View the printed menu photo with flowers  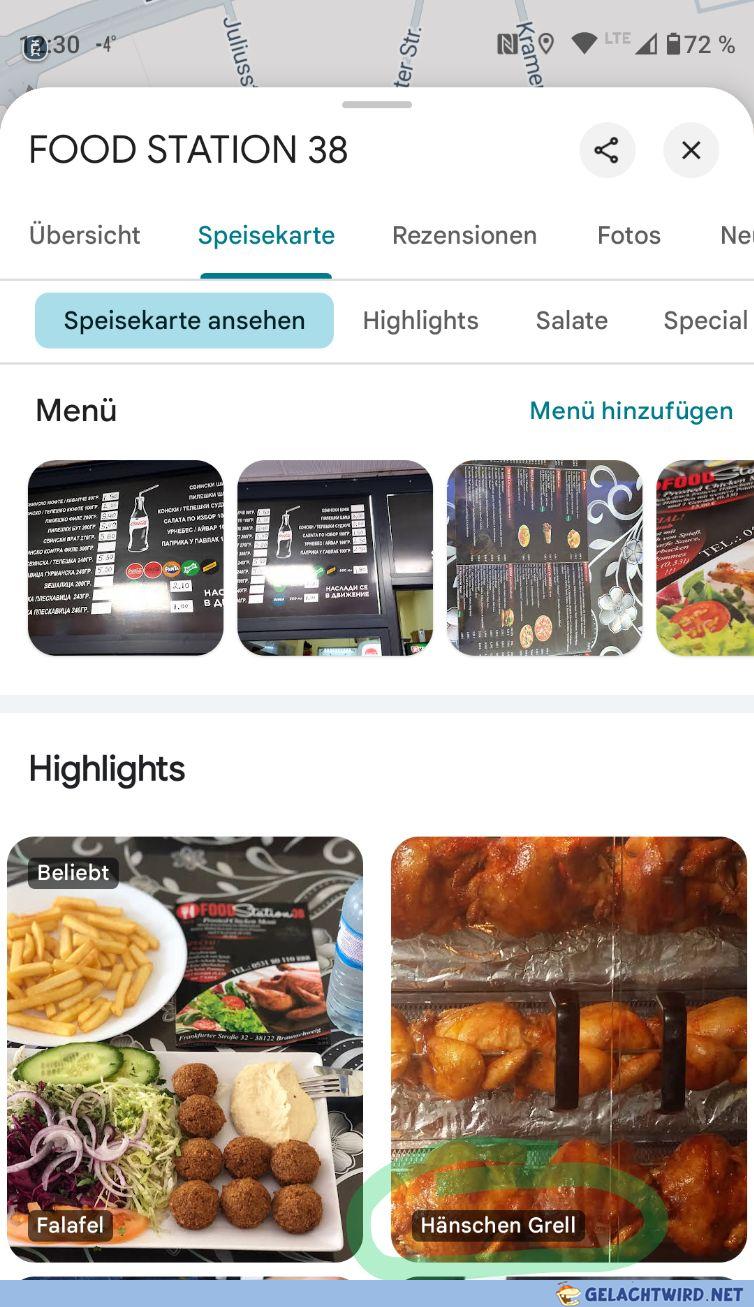point(544,558)
